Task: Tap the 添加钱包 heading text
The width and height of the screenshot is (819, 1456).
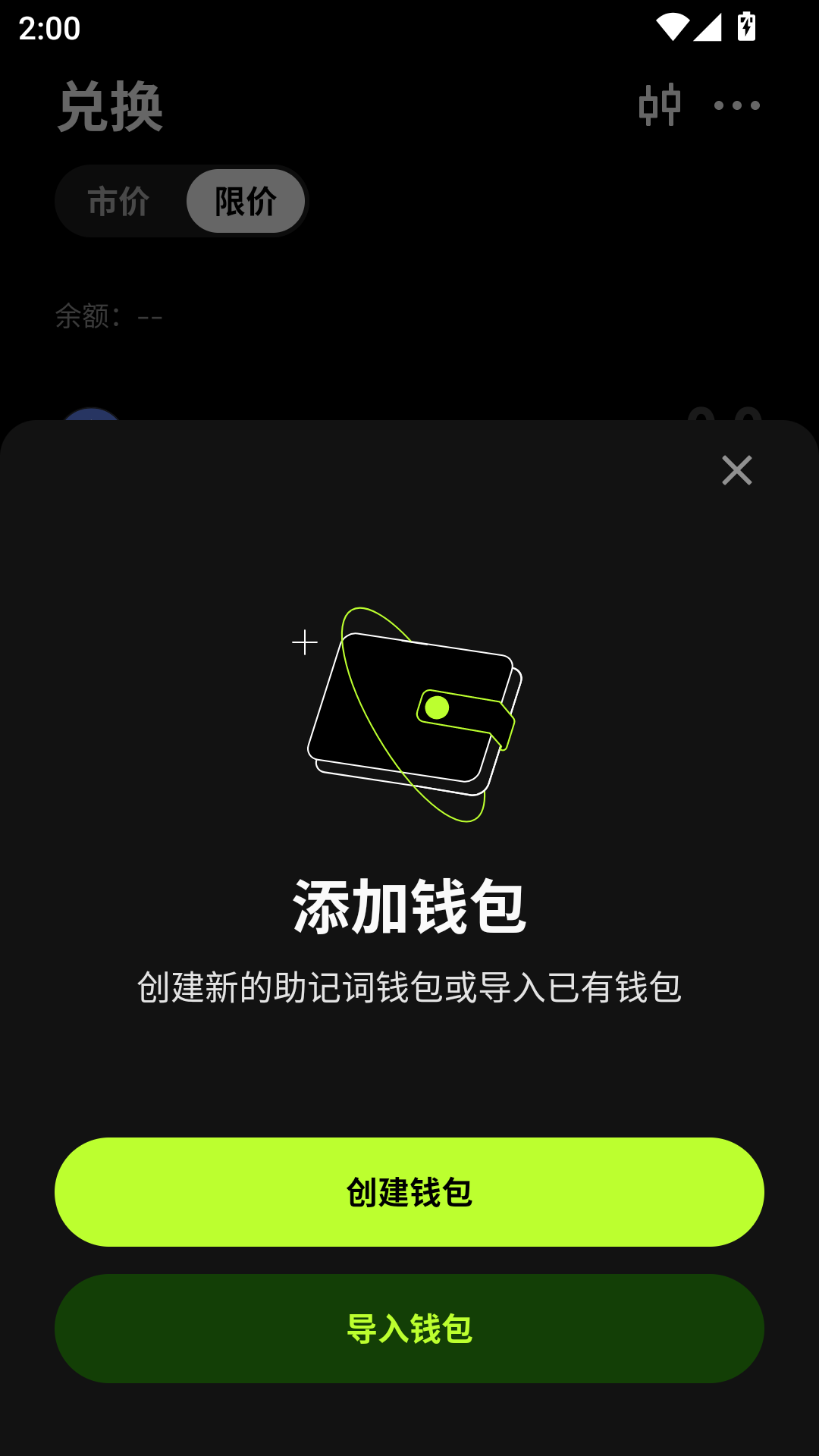Action: 409,905
